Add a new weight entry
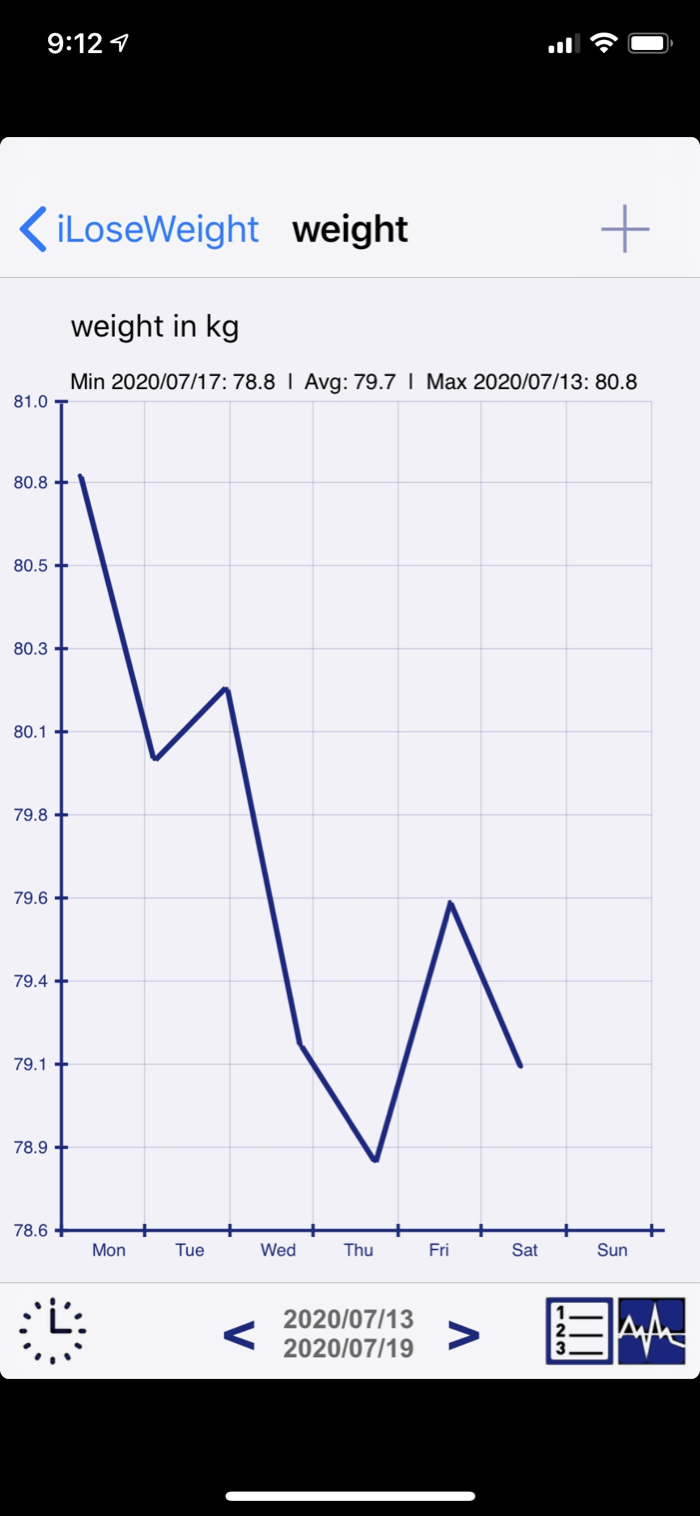 pos(625,229)
